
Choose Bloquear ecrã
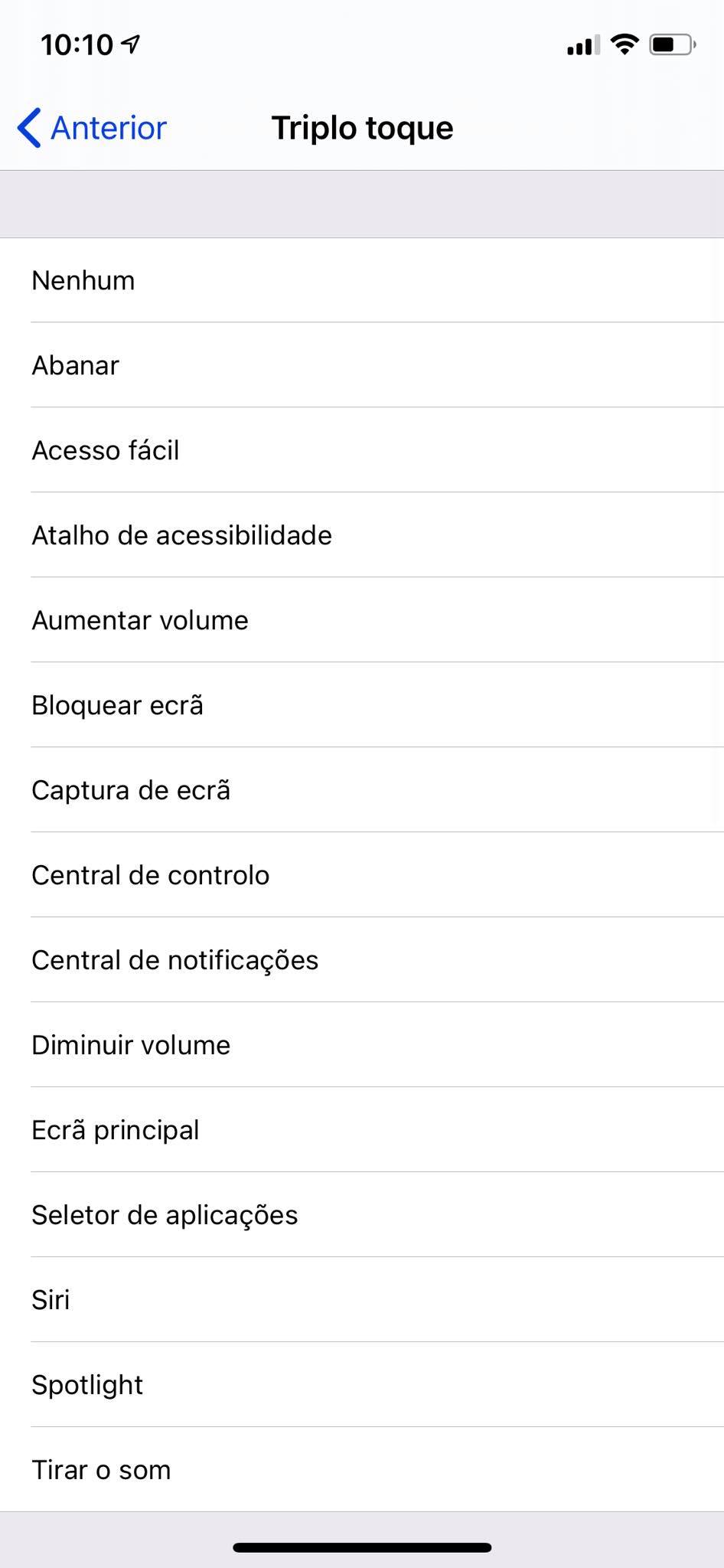tap(362, 705)
